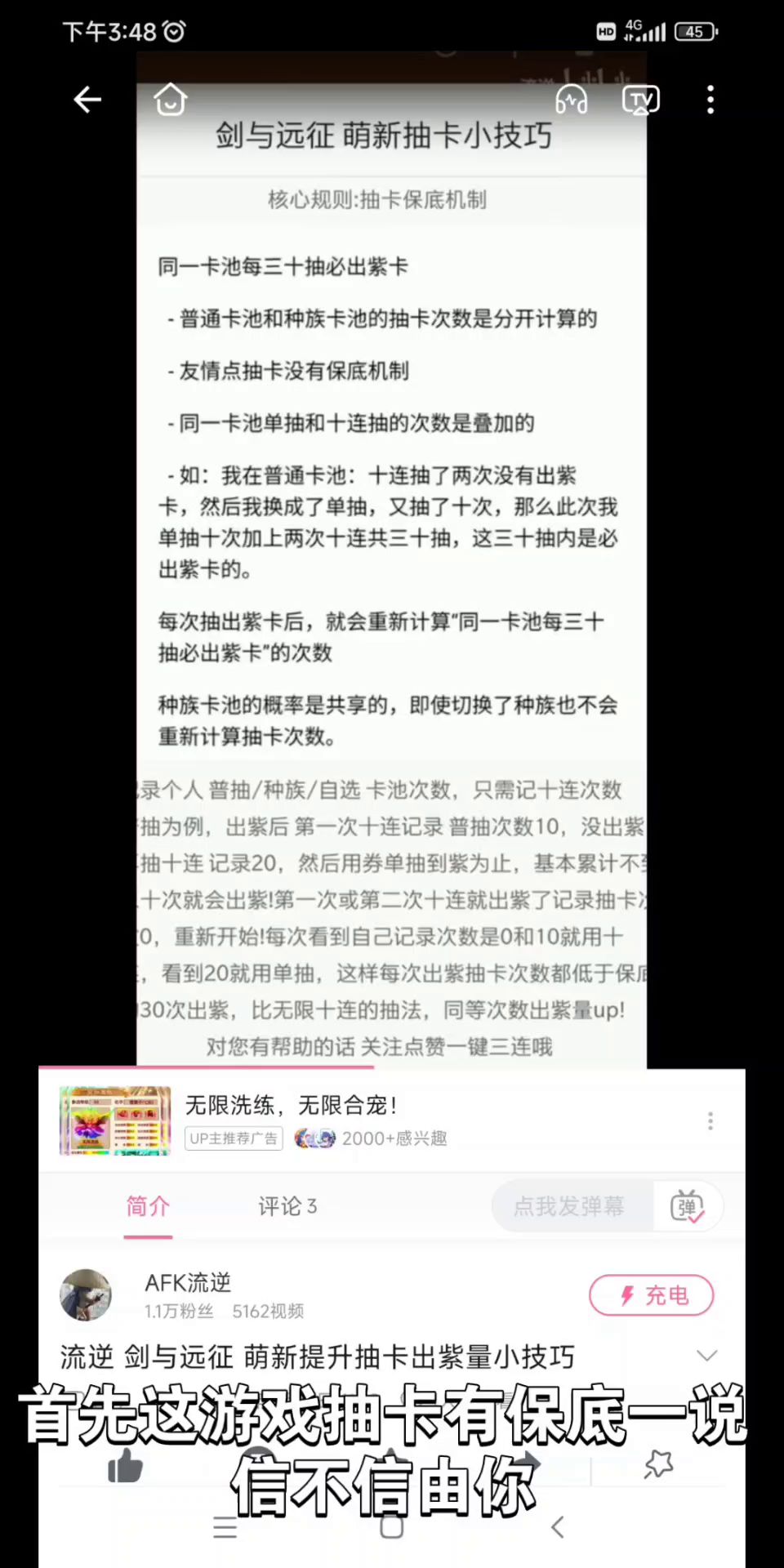
Task: Open the AFK流逆 uploader profile
Action: point(87,1294)
